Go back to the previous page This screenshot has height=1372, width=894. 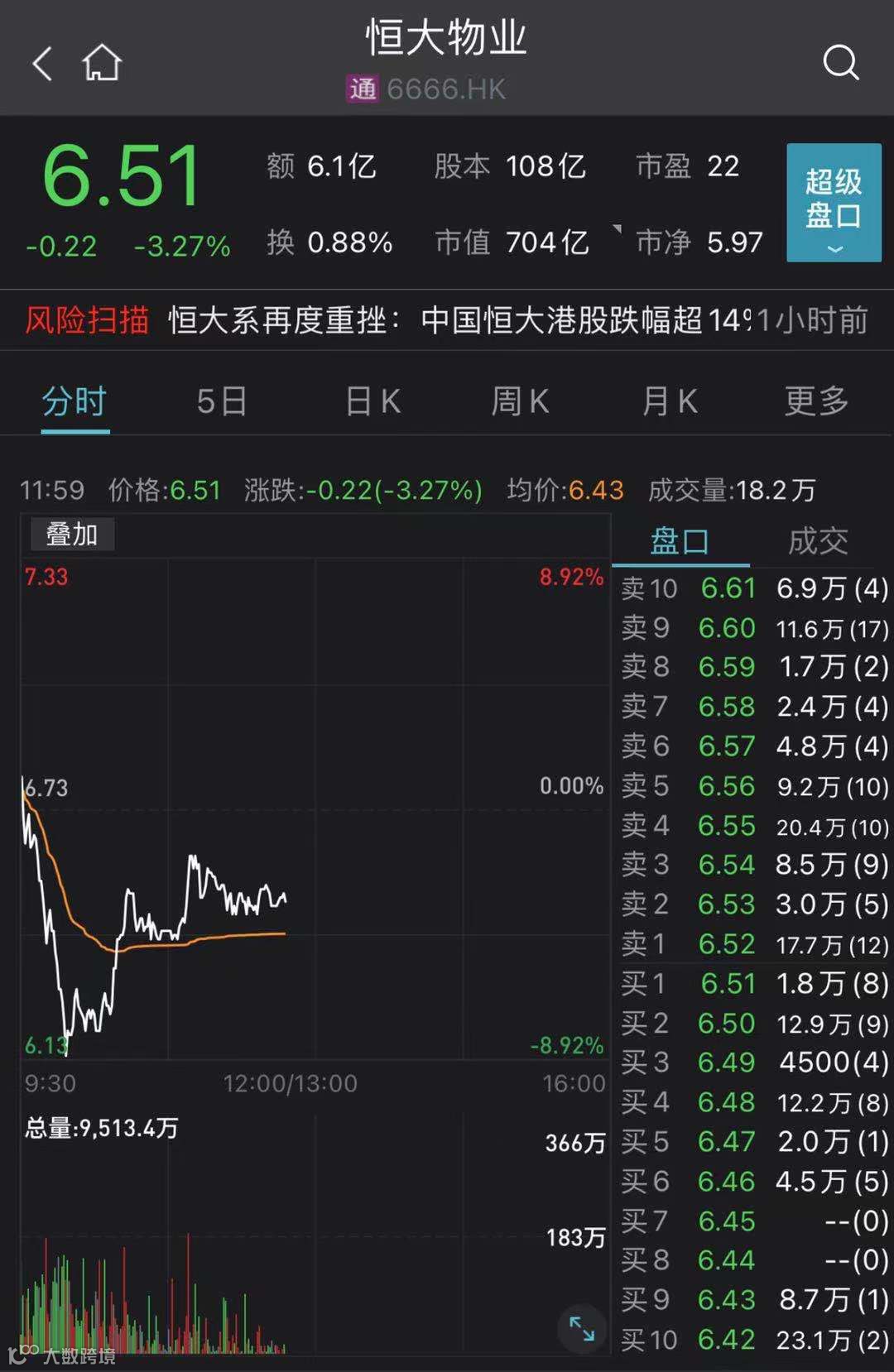42,63
